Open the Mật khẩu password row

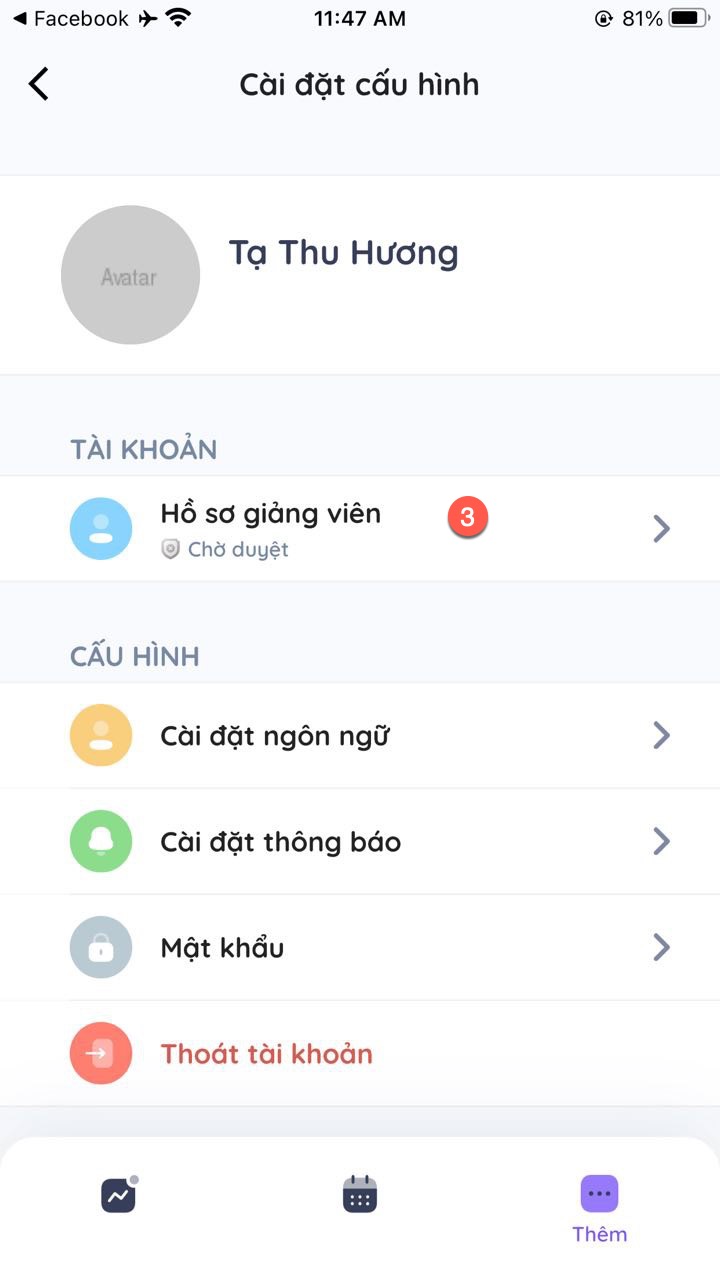click(x=360, y=948)
